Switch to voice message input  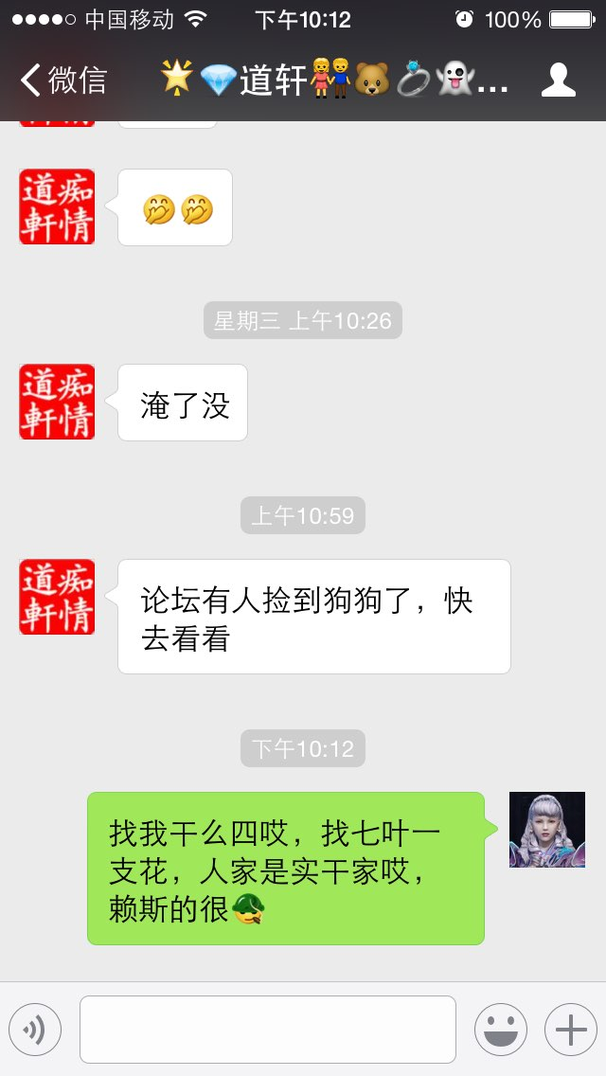(x=35, y=1029)
